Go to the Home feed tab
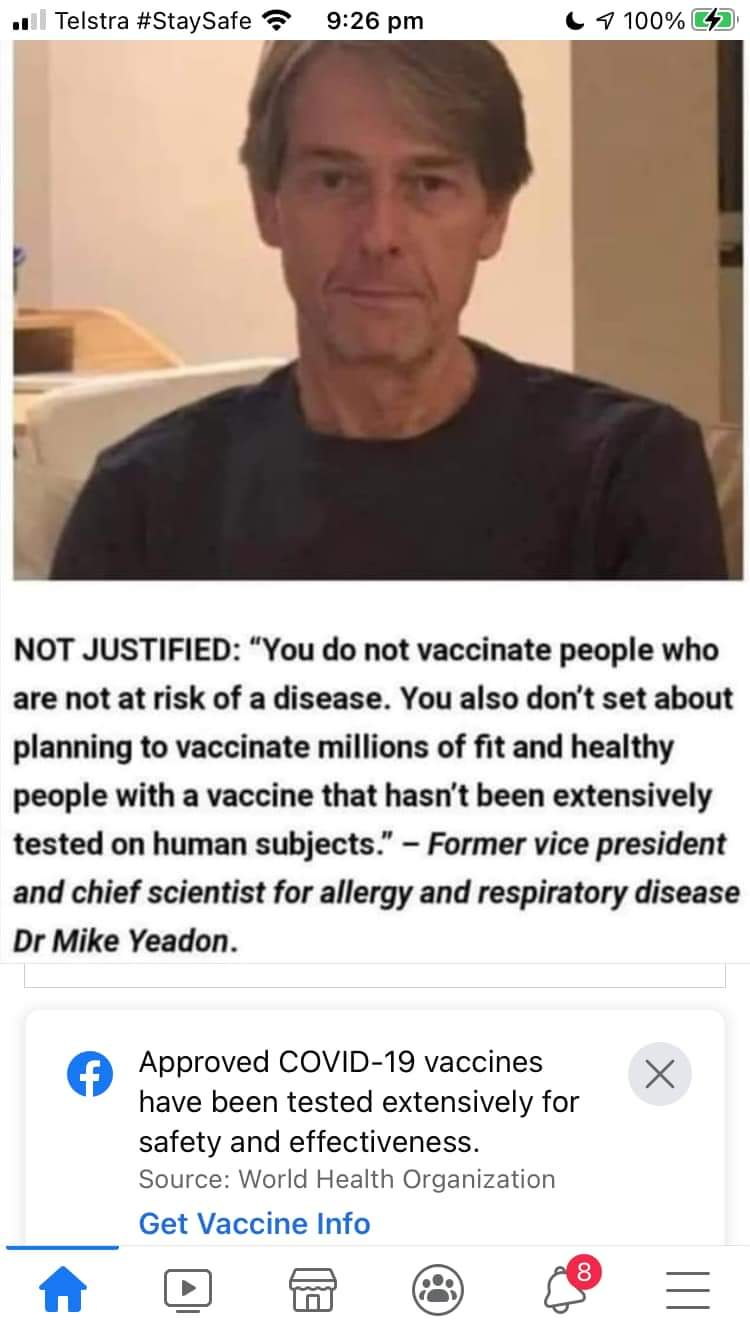The image size is (750, 1334). (62, 1289)
